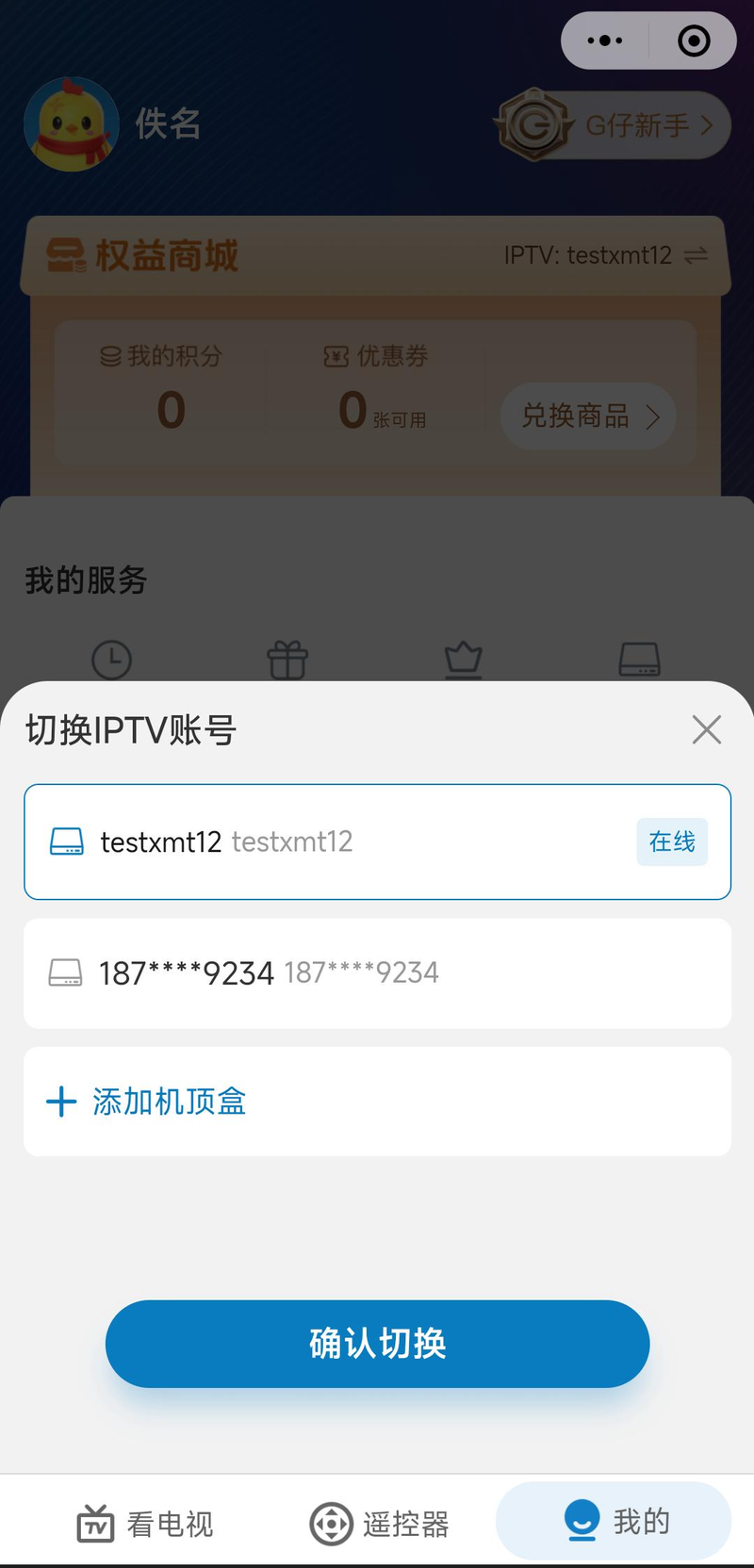Confirm switch with 确认切换 button
Viewport: 754px width, 1568px height.
pyautogui.click(x=377, y=1343)
